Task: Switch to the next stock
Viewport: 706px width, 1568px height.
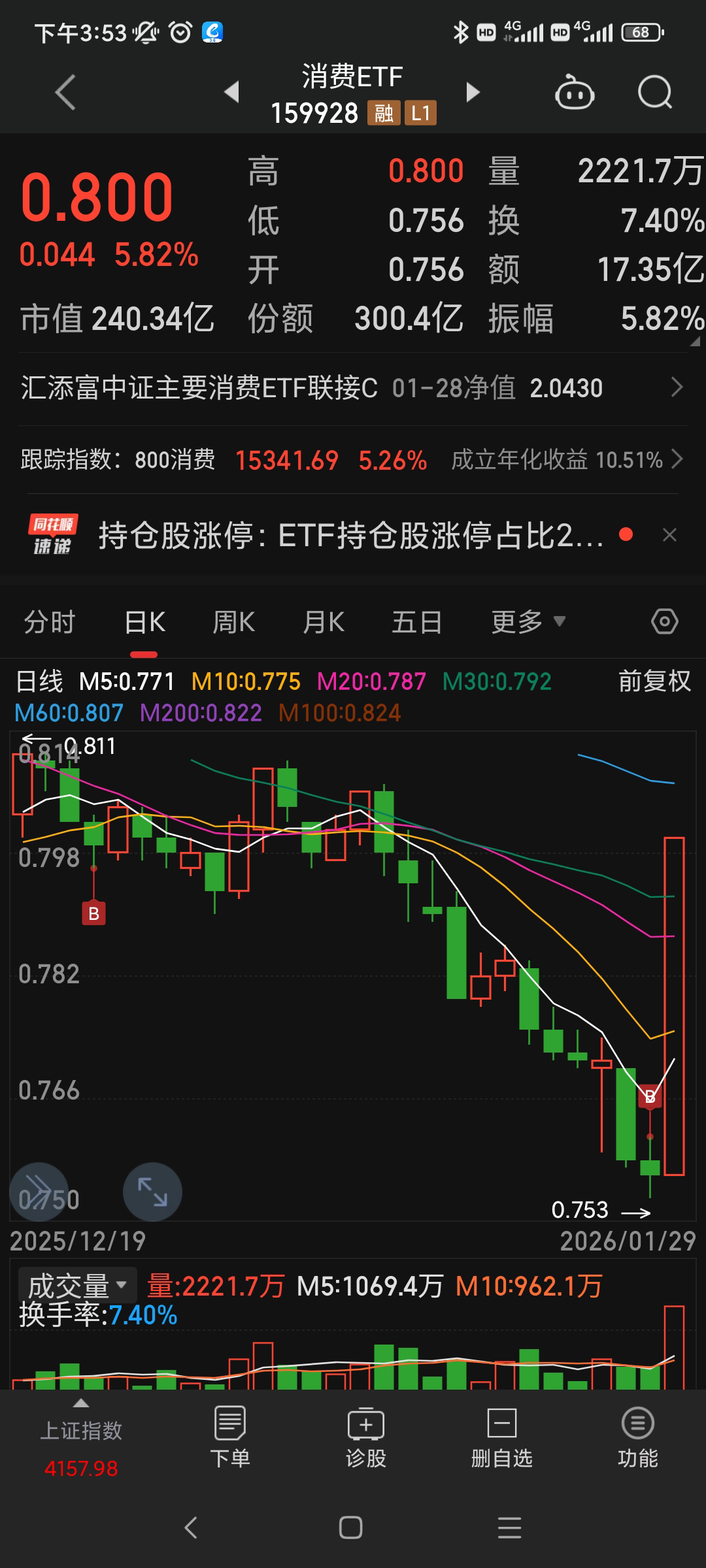Action: pos(473,92)
